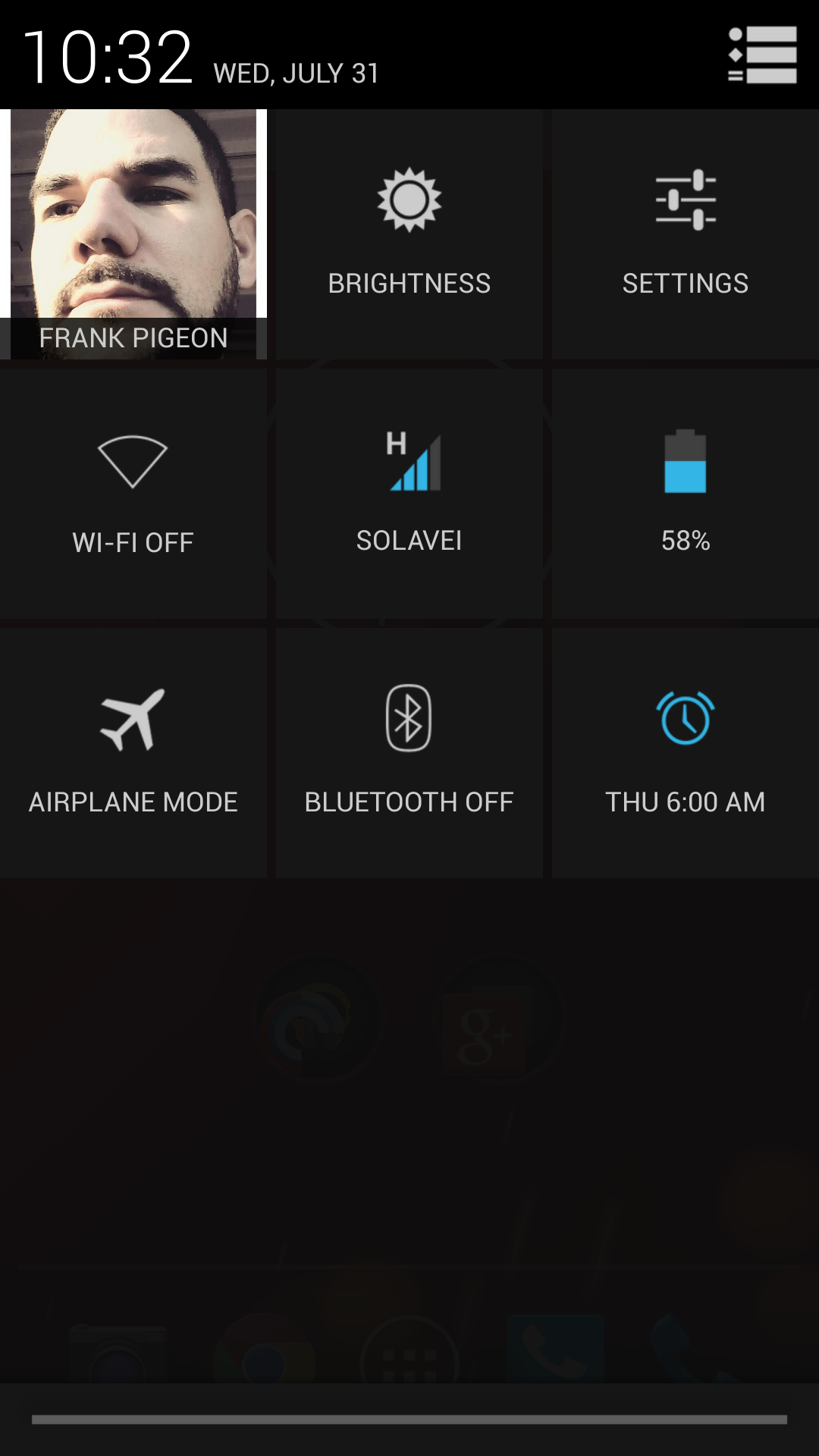Open the 58% battery tile
The height and width of the screenshot is (1456, 819).
coord(686,493)
